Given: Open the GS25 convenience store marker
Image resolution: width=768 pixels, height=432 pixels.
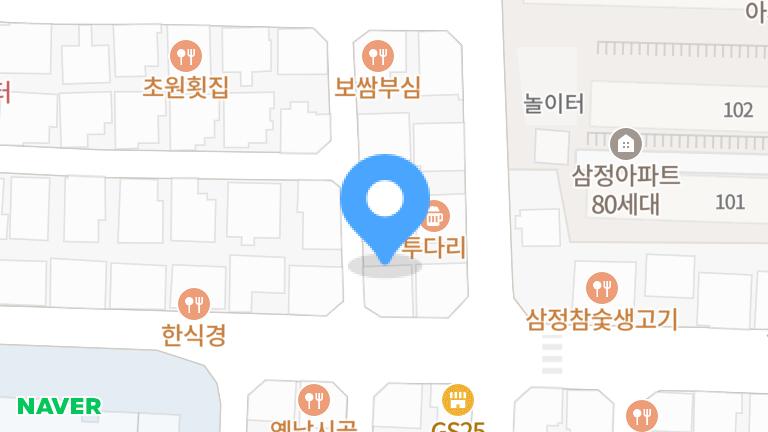Looking at the screenshot, I should coord(458,401).
